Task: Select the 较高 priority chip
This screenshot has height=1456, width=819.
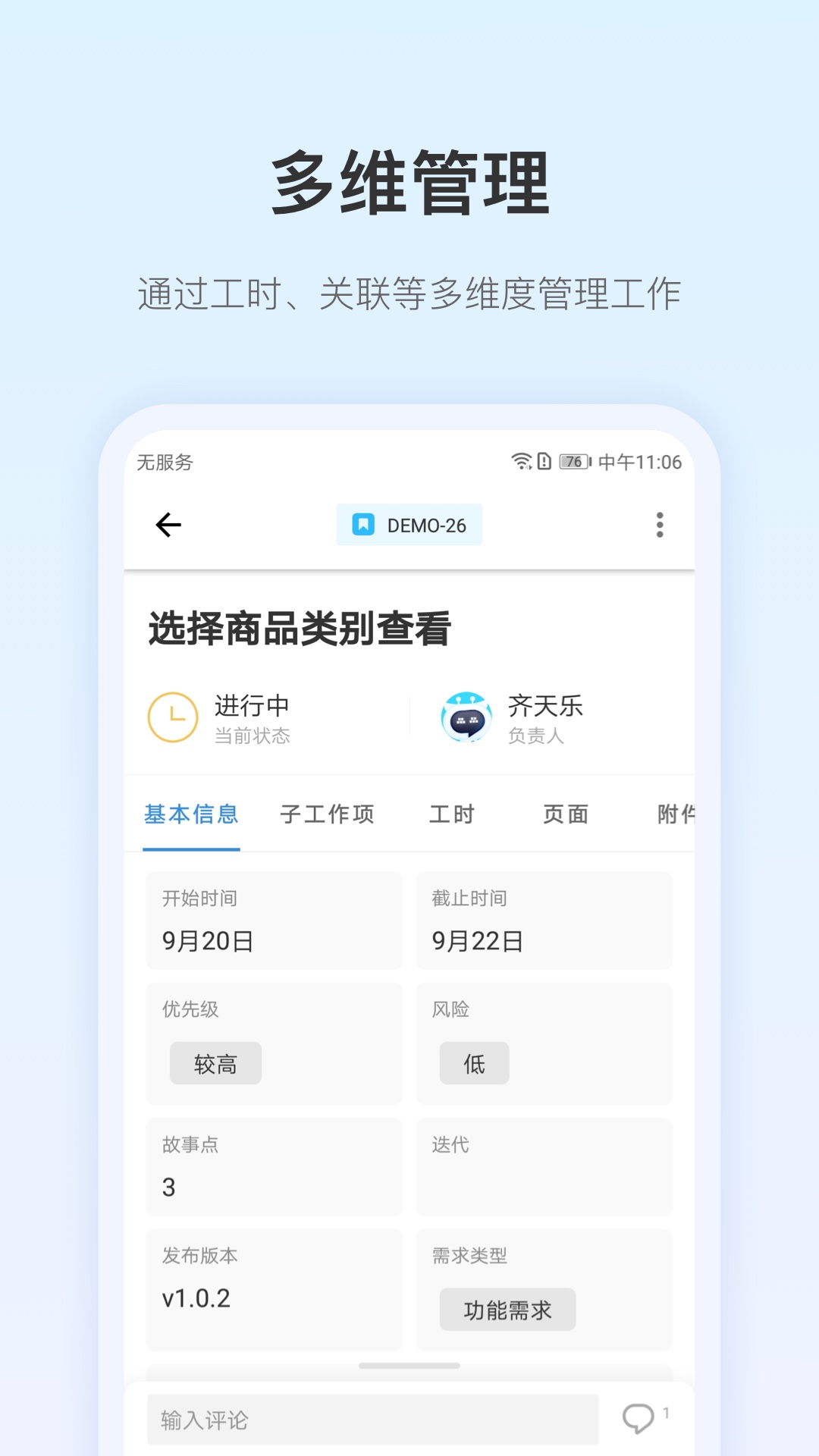Action: pyautogui.click(x=215, y=1063)
